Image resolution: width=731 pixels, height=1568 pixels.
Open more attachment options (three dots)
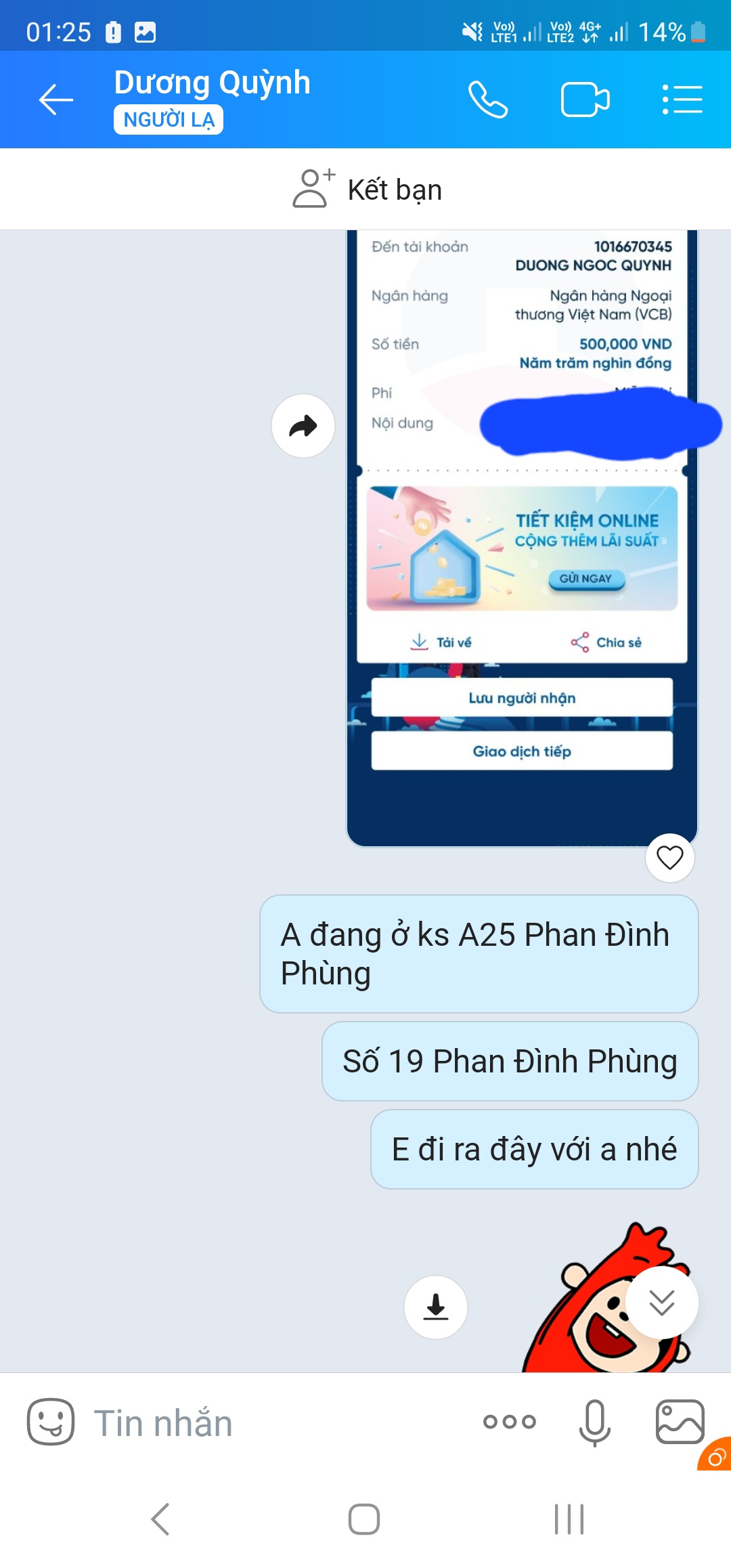point(509,1422)
